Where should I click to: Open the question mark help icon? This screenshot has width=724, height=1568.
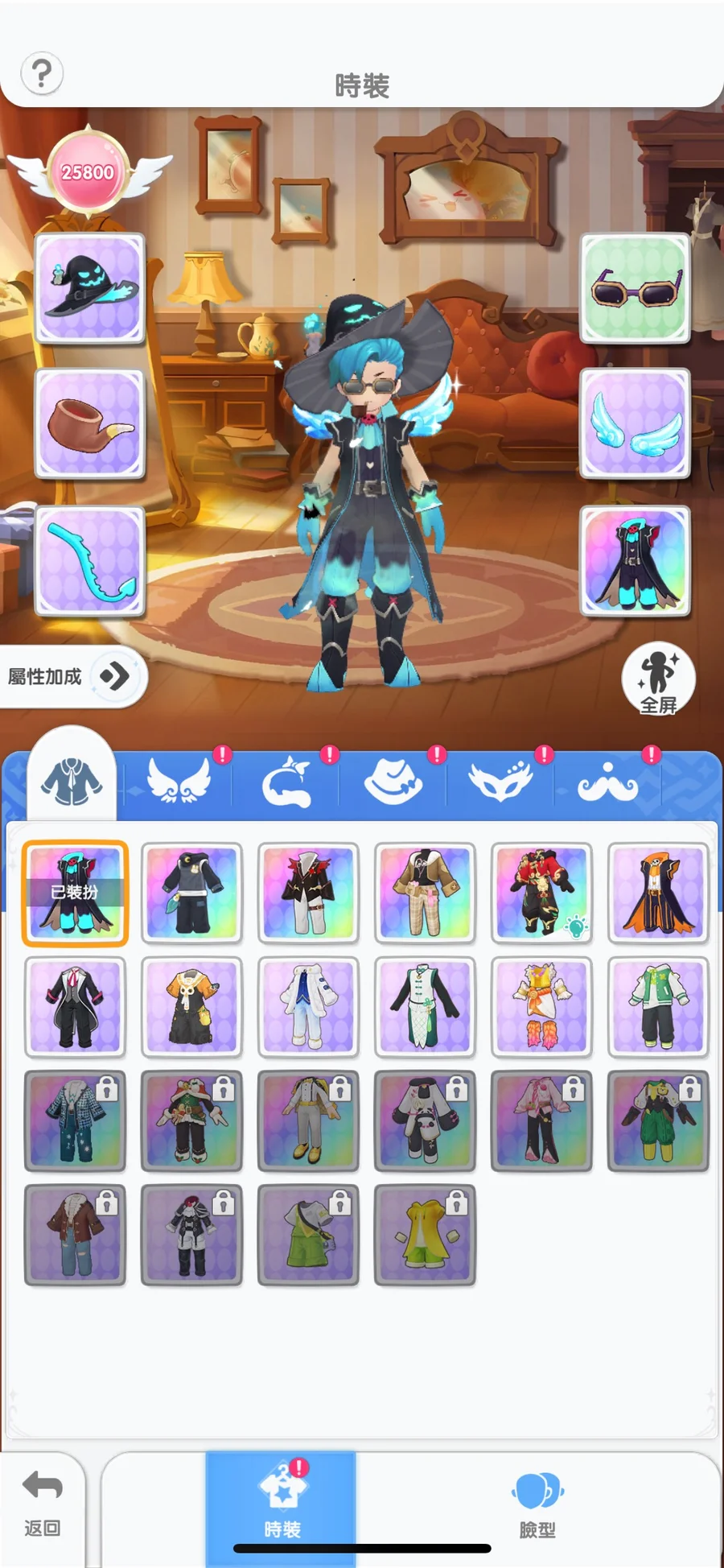42,74
